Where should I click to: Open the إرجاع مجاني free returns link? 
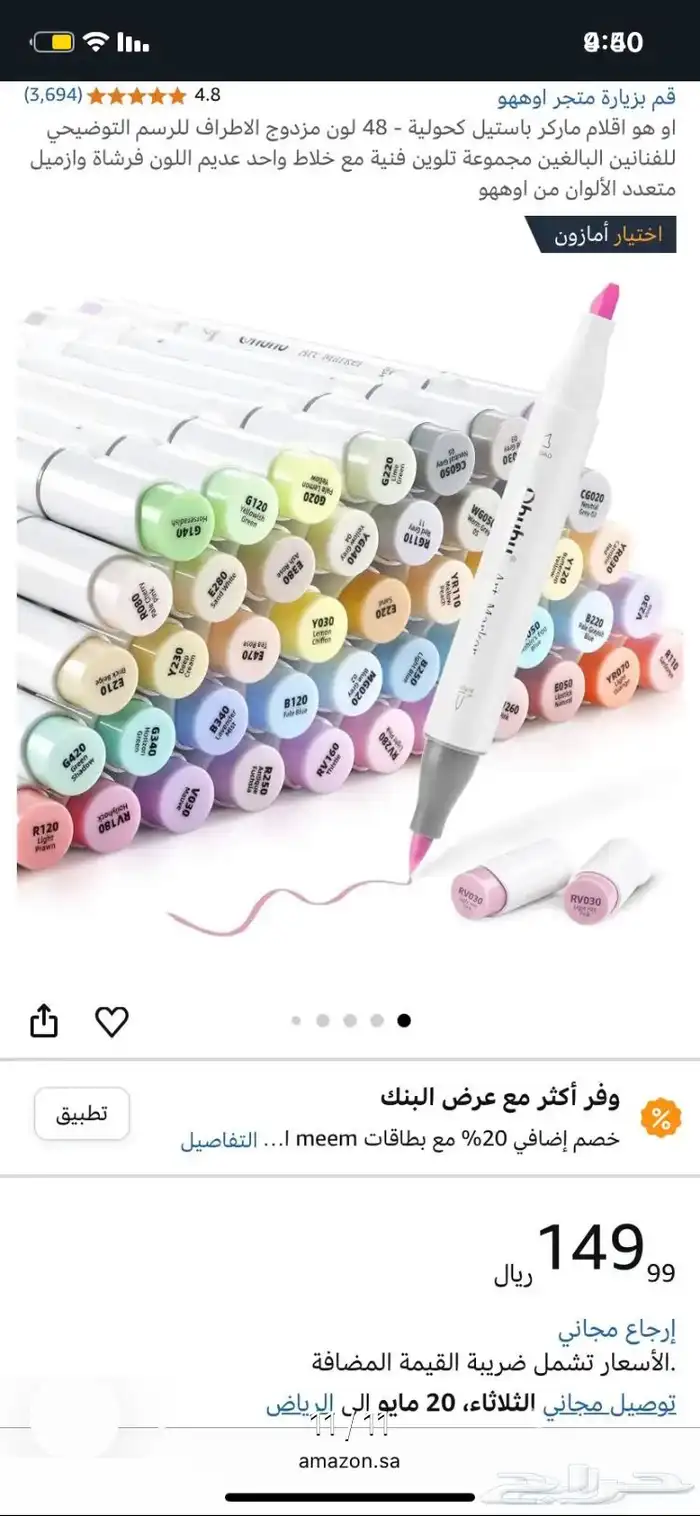tap(617, 1330)
